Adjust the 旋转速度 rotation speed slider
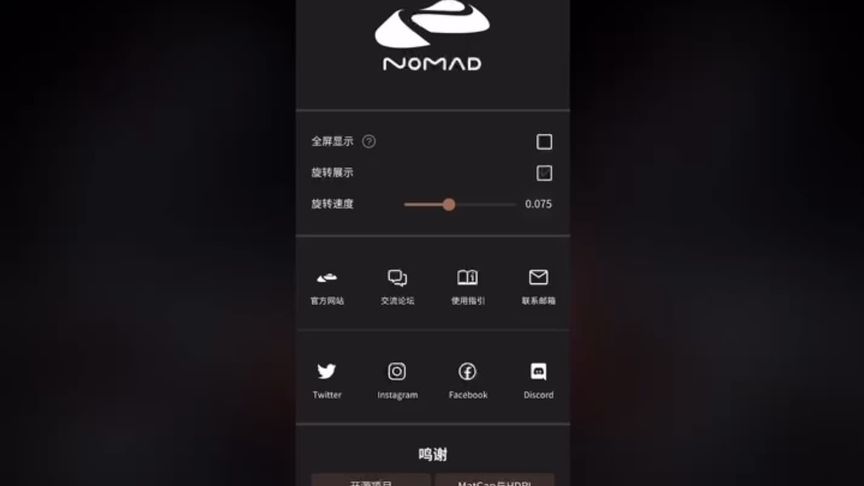 pos(449,204)
